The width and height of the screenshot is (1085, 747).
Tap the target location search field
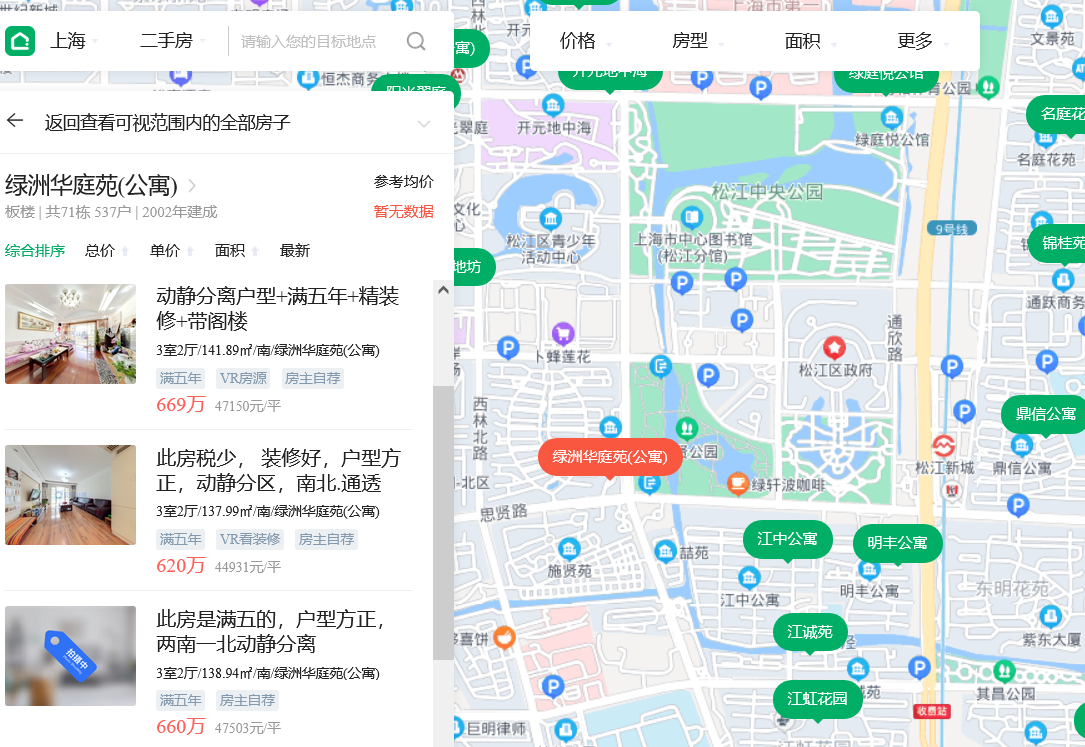(x=315, y=41)
